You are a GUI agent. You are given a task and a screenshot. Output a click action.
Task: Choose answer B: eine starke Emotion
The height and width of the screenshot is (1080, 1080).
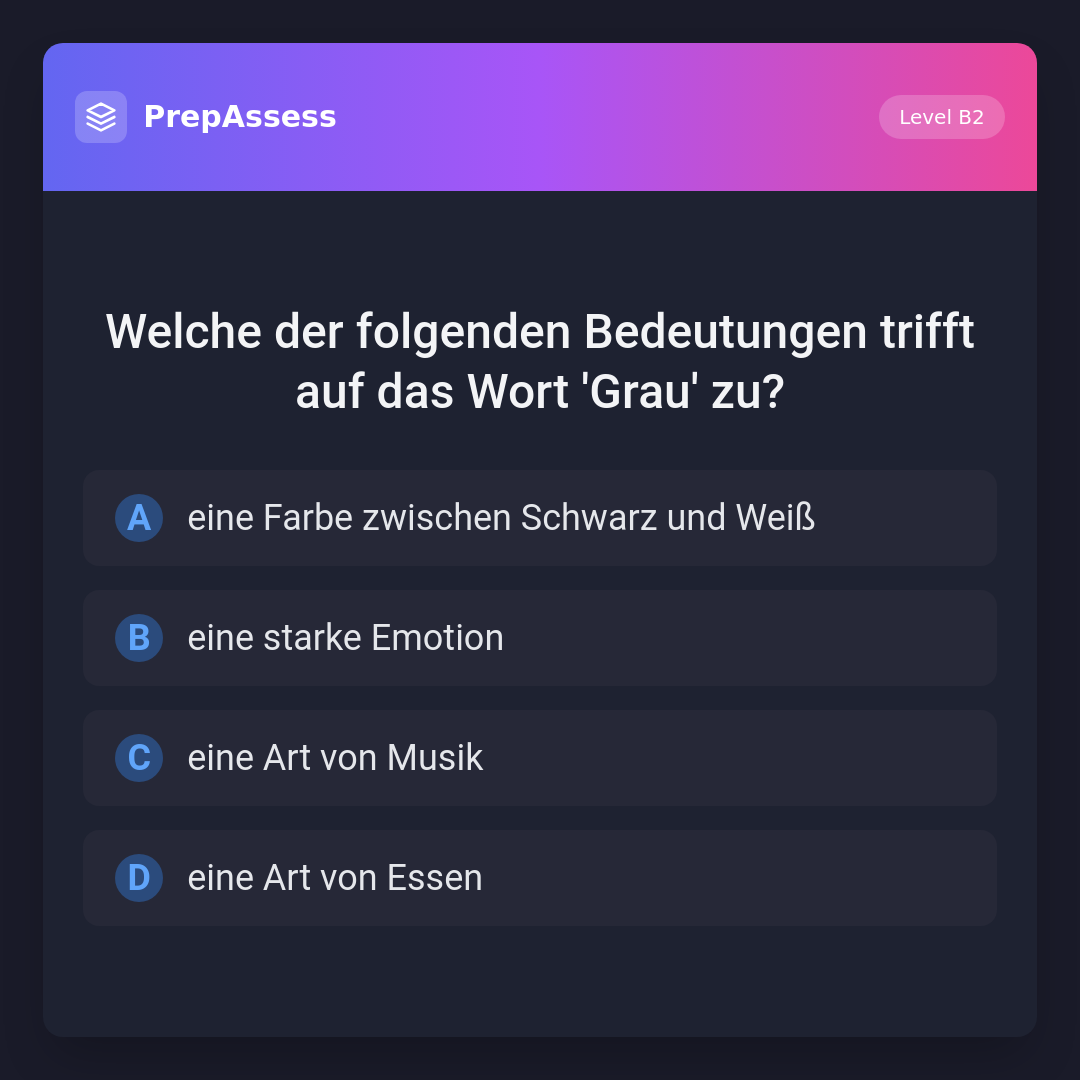pos(540,638)
